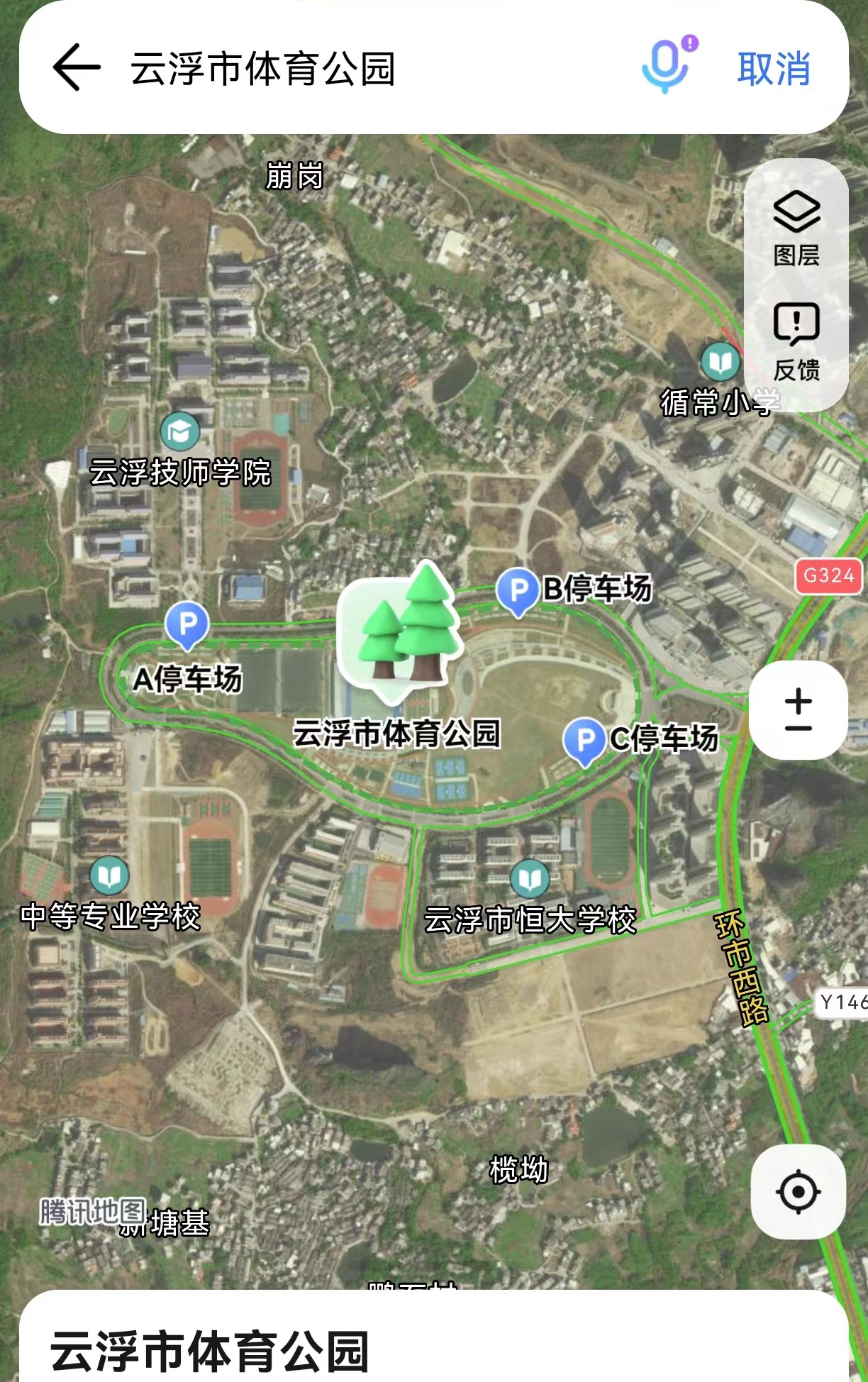
Task: Open the 中等专业学校 map marker
Action: coord(109,875)
